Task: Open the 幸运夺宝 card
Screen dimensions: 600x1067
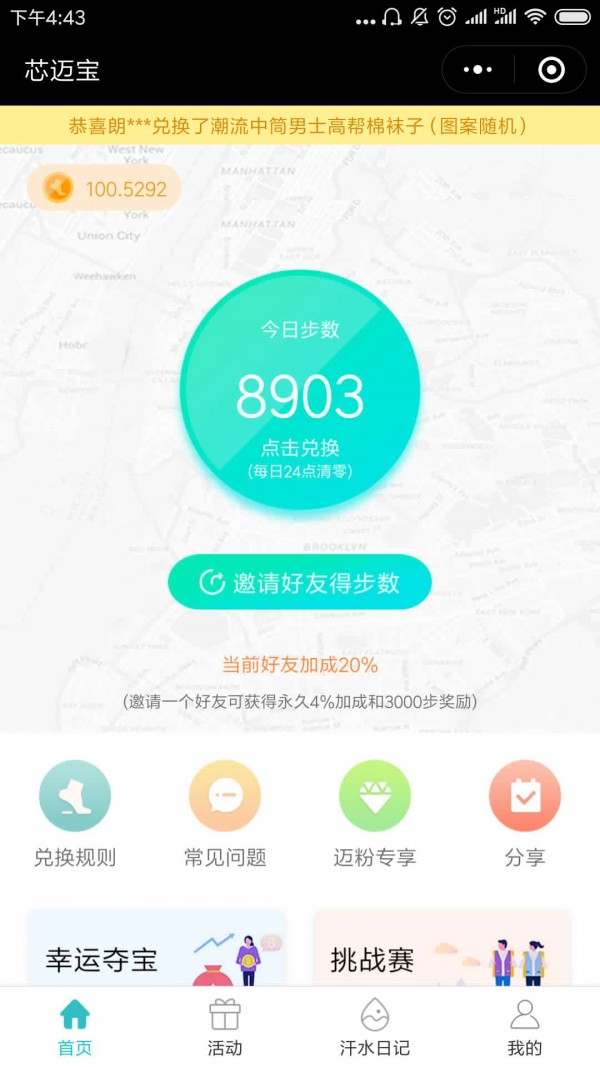Action: (157, 948)
